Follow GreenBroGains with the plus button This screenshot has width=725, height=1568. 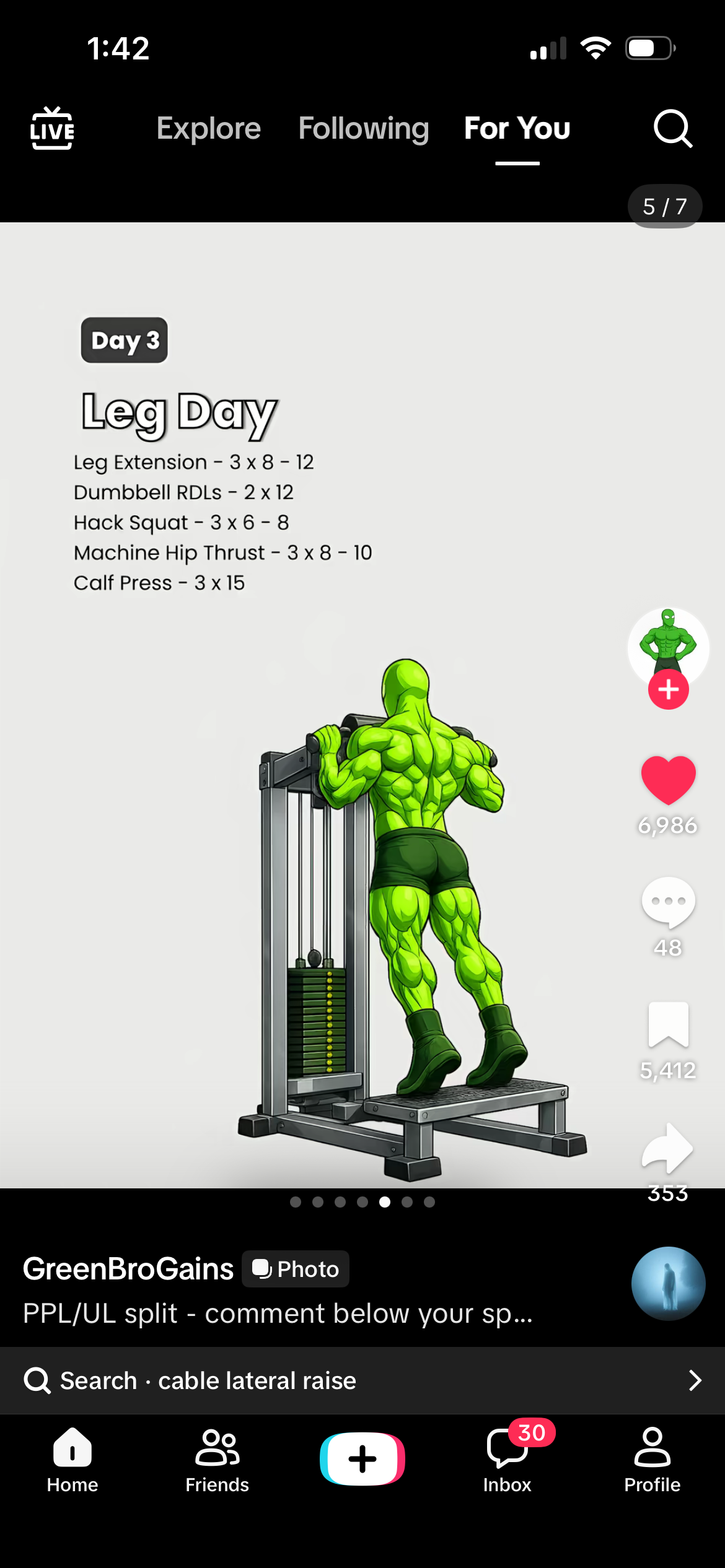coord(668,689)
